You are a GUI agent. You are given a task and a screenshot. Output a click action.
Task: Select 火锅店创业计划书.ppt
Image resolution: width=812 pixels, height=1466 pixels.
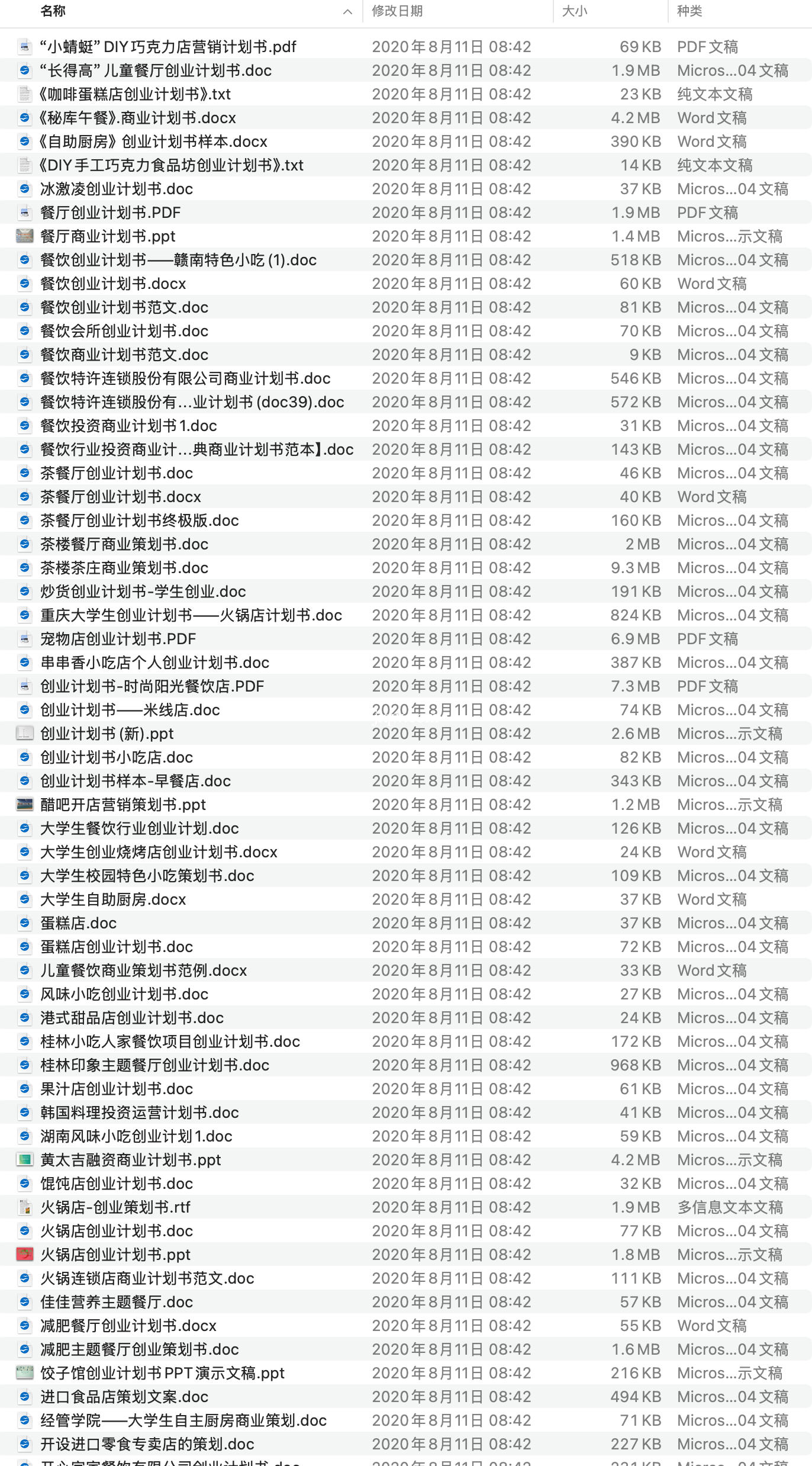point(115,1255)
